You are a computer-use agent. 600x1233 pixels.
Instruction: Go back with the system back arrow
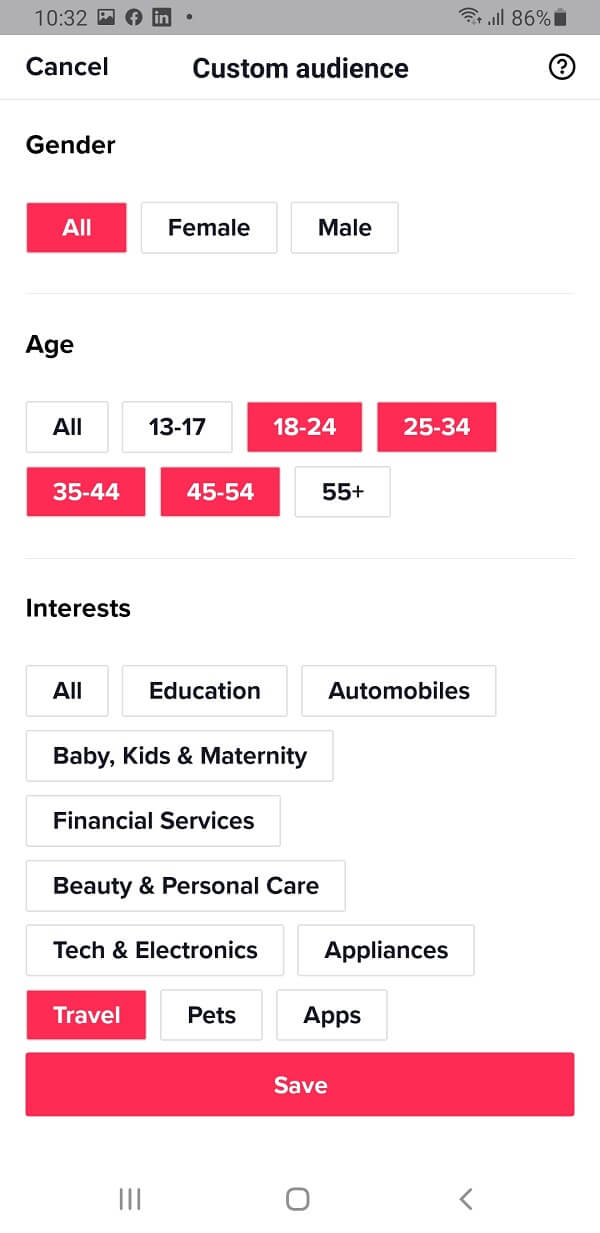(x=465, y=1199)
